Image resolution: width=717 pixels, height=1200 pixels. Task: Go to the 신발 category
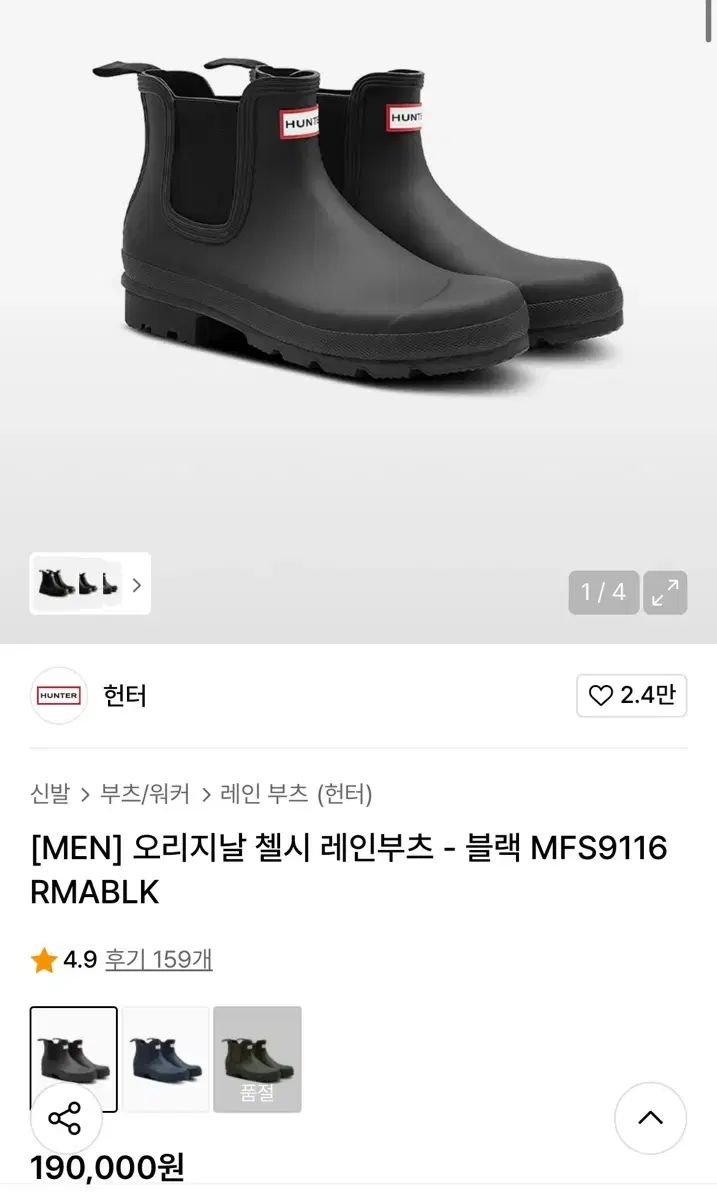[x=50, y=794]
